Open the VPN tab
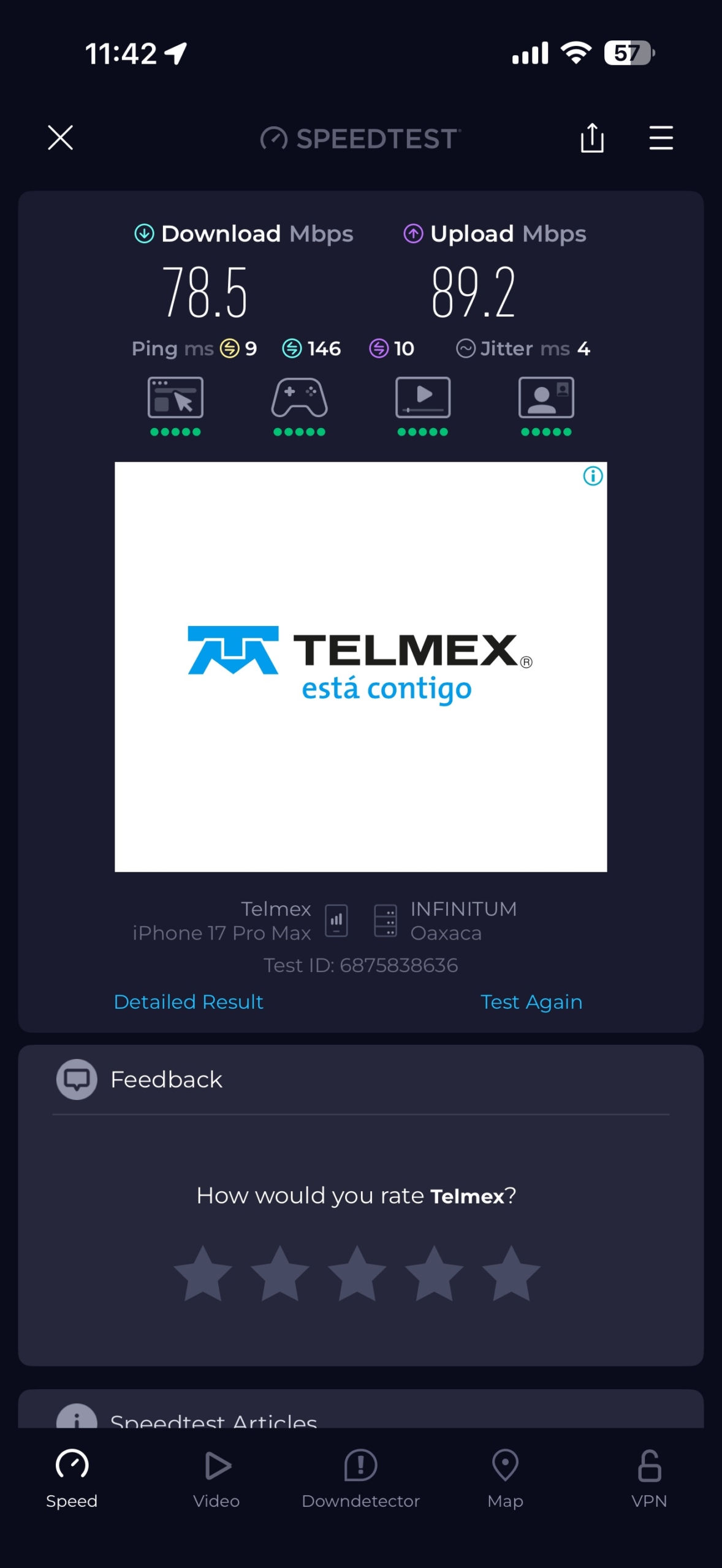 click(649, 1477)
